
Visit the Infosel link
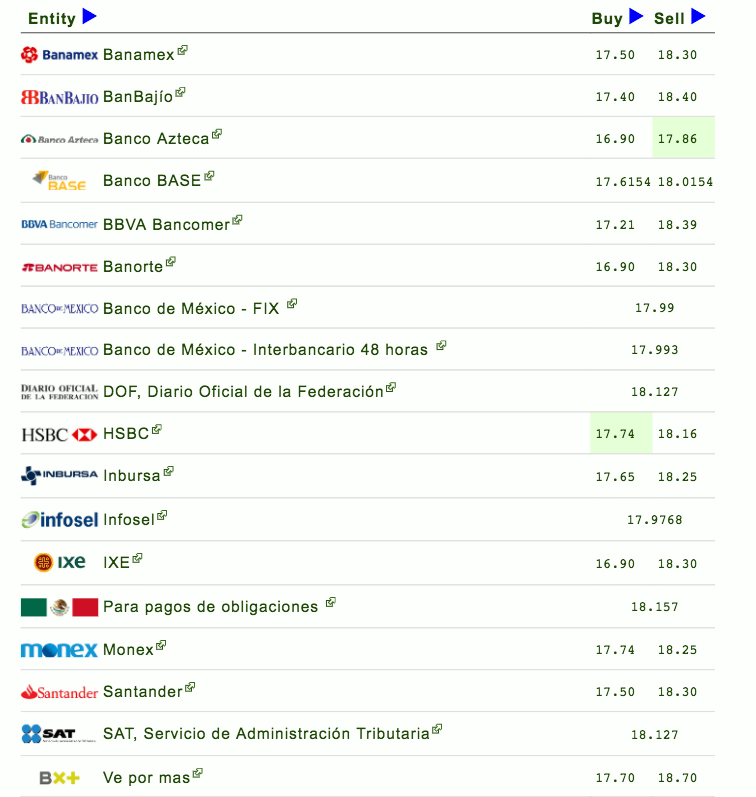point(129,520)
